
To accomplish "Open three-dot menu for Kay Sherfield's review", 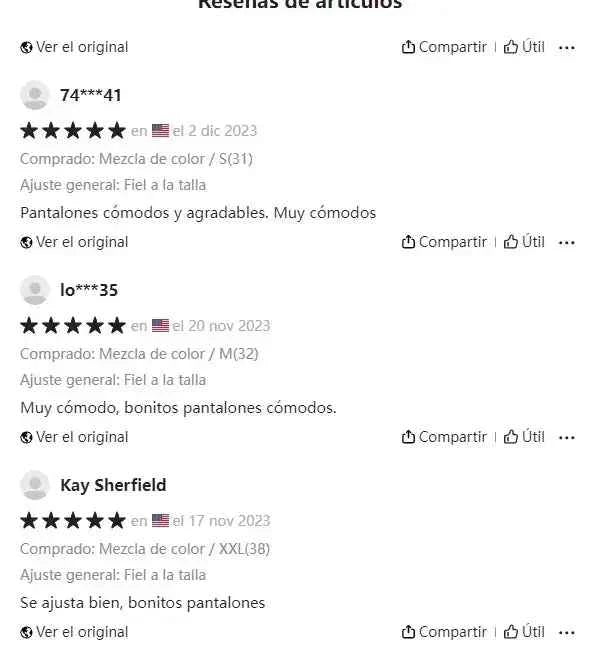I will pyautogui.click(x=567, y=632).
